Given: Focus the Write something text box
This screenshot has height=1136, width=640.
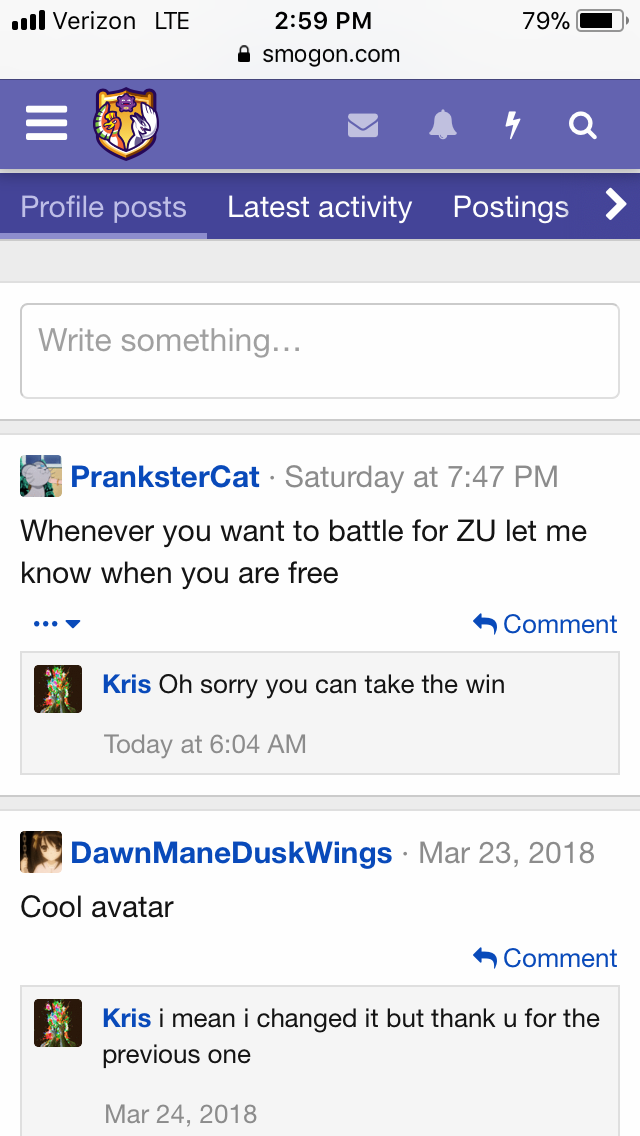Looking at the screenshot, I should coord(320,351).
